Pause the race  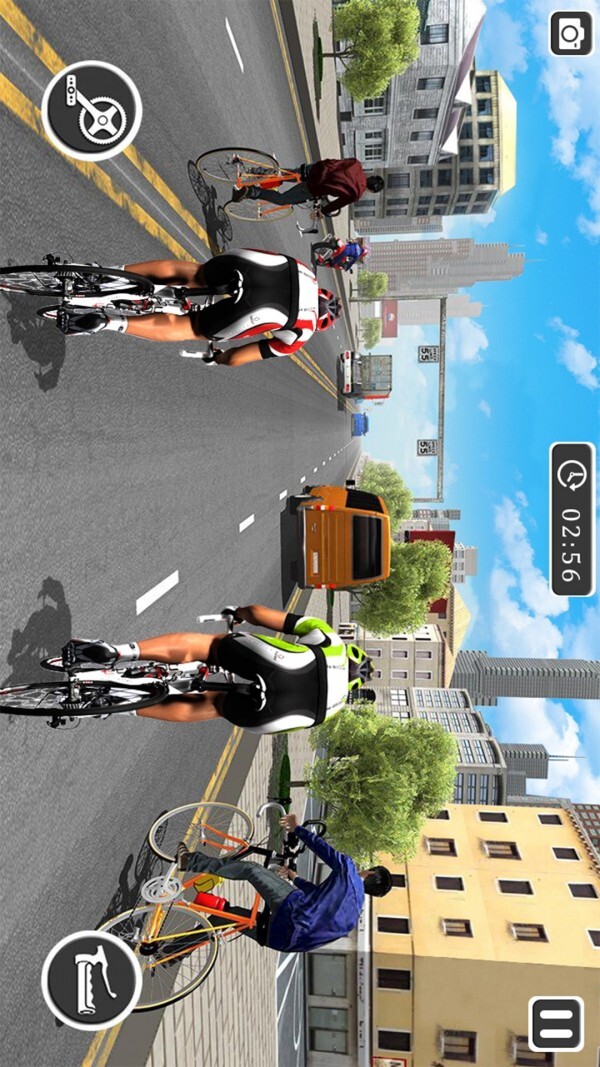pyautogui.click(x=556, y=1023)
